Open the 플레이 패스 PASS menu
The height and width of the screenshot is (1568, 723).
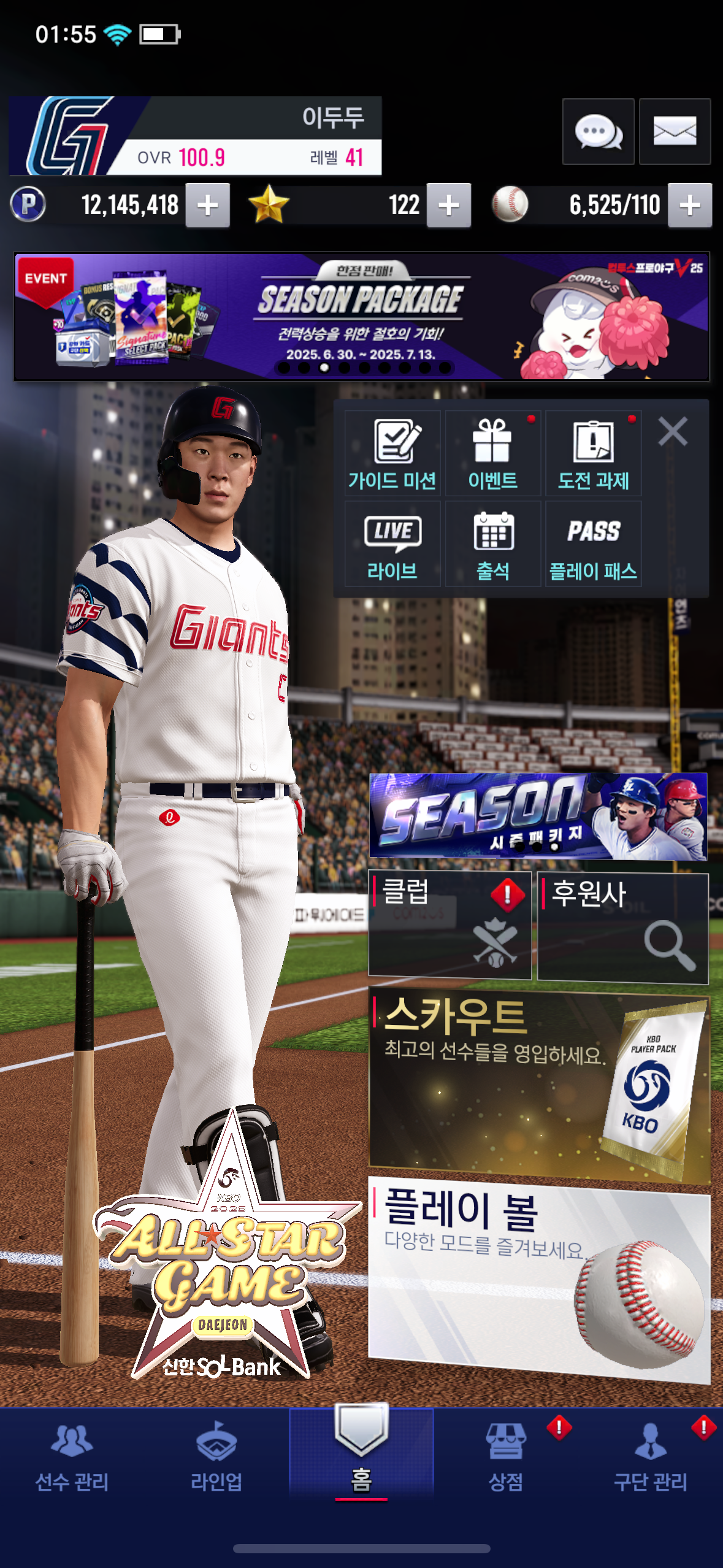click(x=593, y=544)
